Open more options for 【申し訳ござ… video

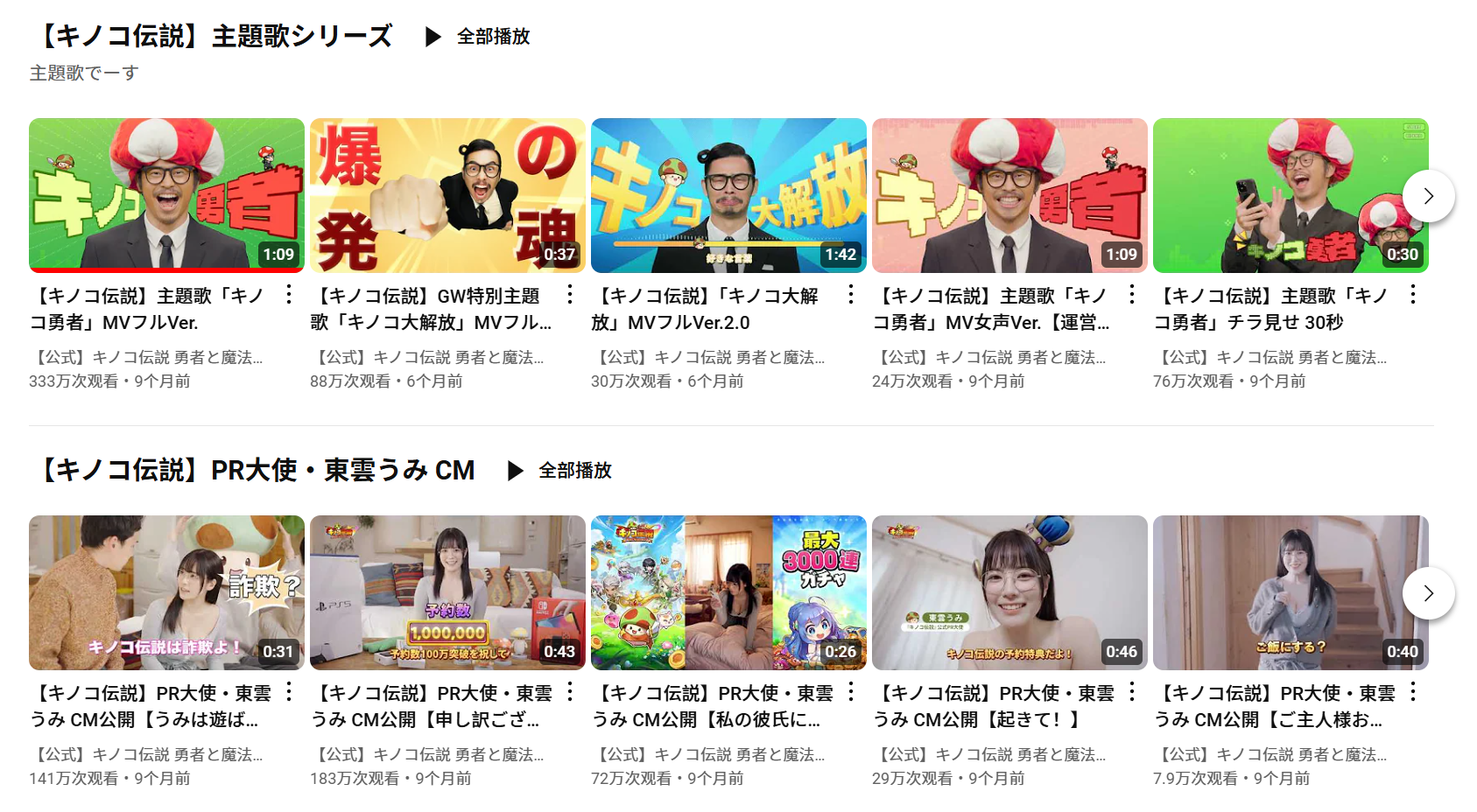pyautogui.click(x=570, y=692)
